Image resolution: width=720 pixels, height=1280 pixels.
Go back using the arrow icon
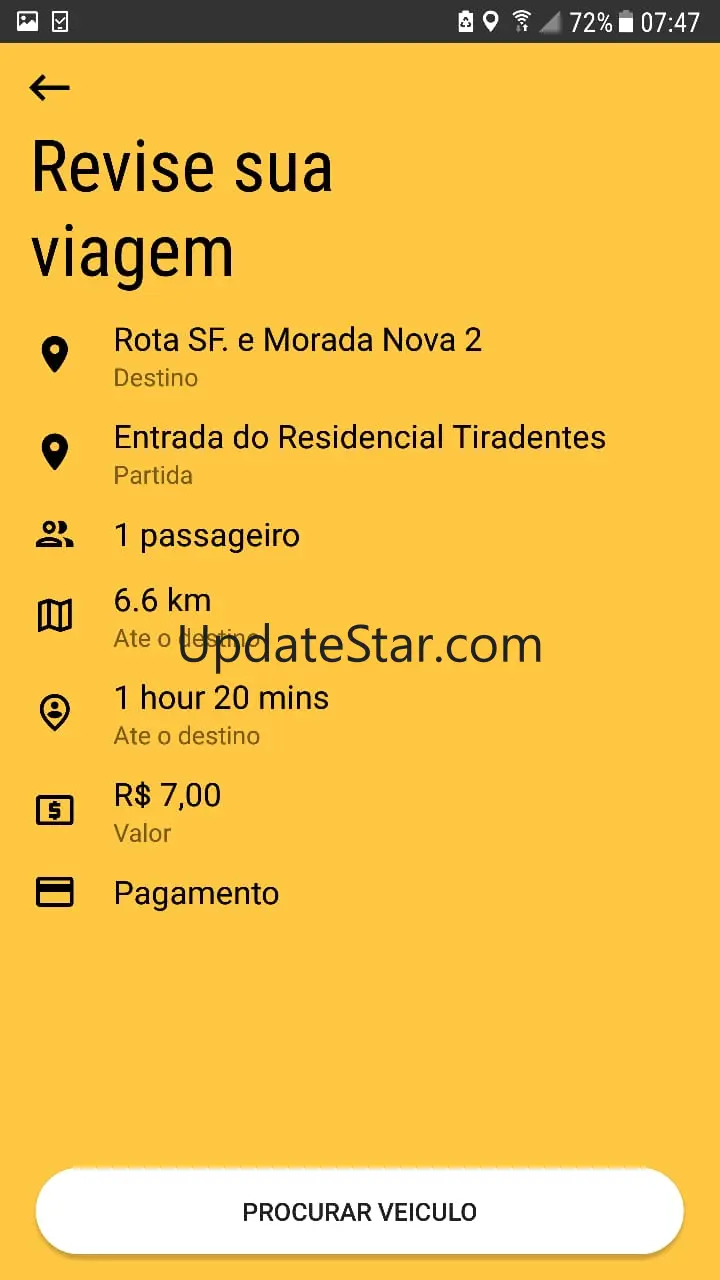[50, 88]
